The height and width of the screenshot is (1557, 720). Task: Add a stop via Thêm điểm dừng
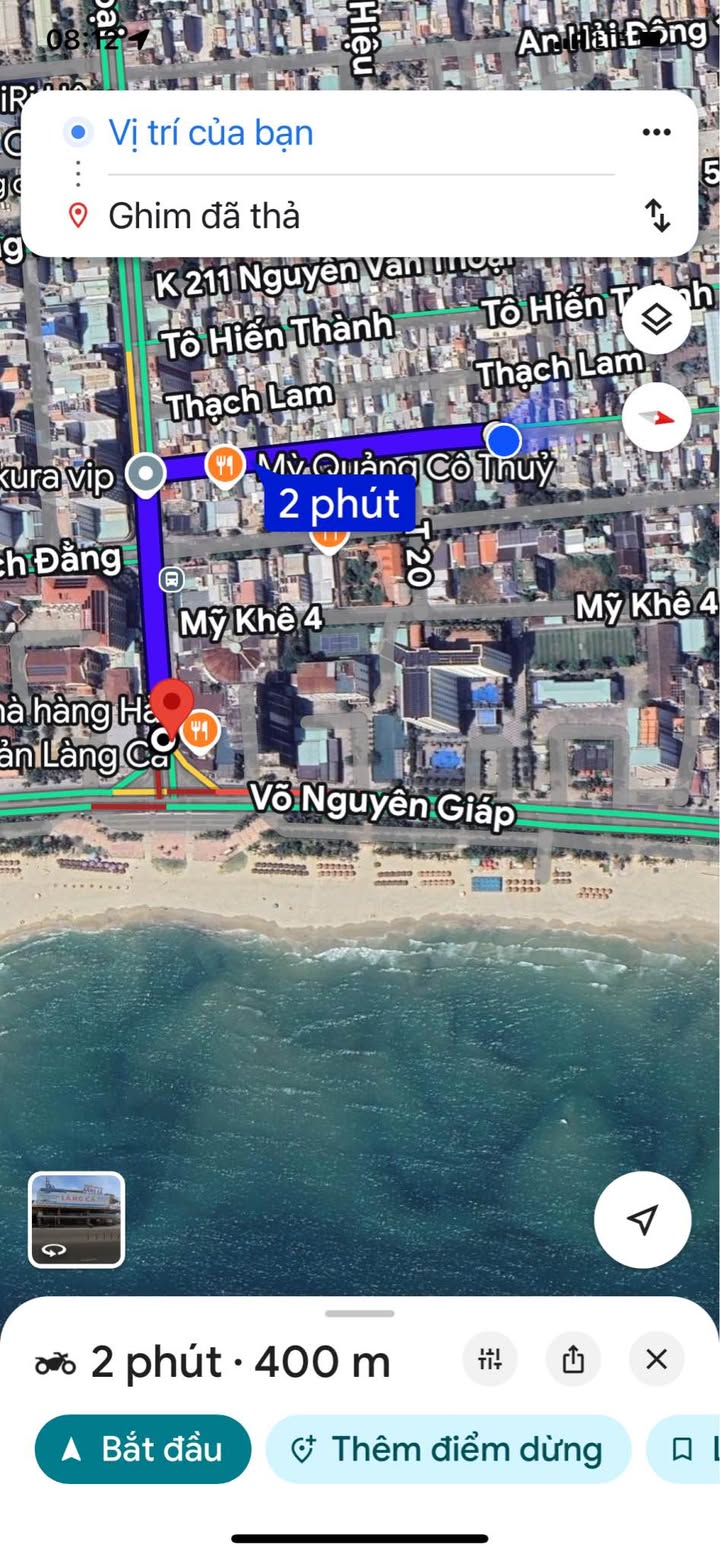pos(448,1449)
